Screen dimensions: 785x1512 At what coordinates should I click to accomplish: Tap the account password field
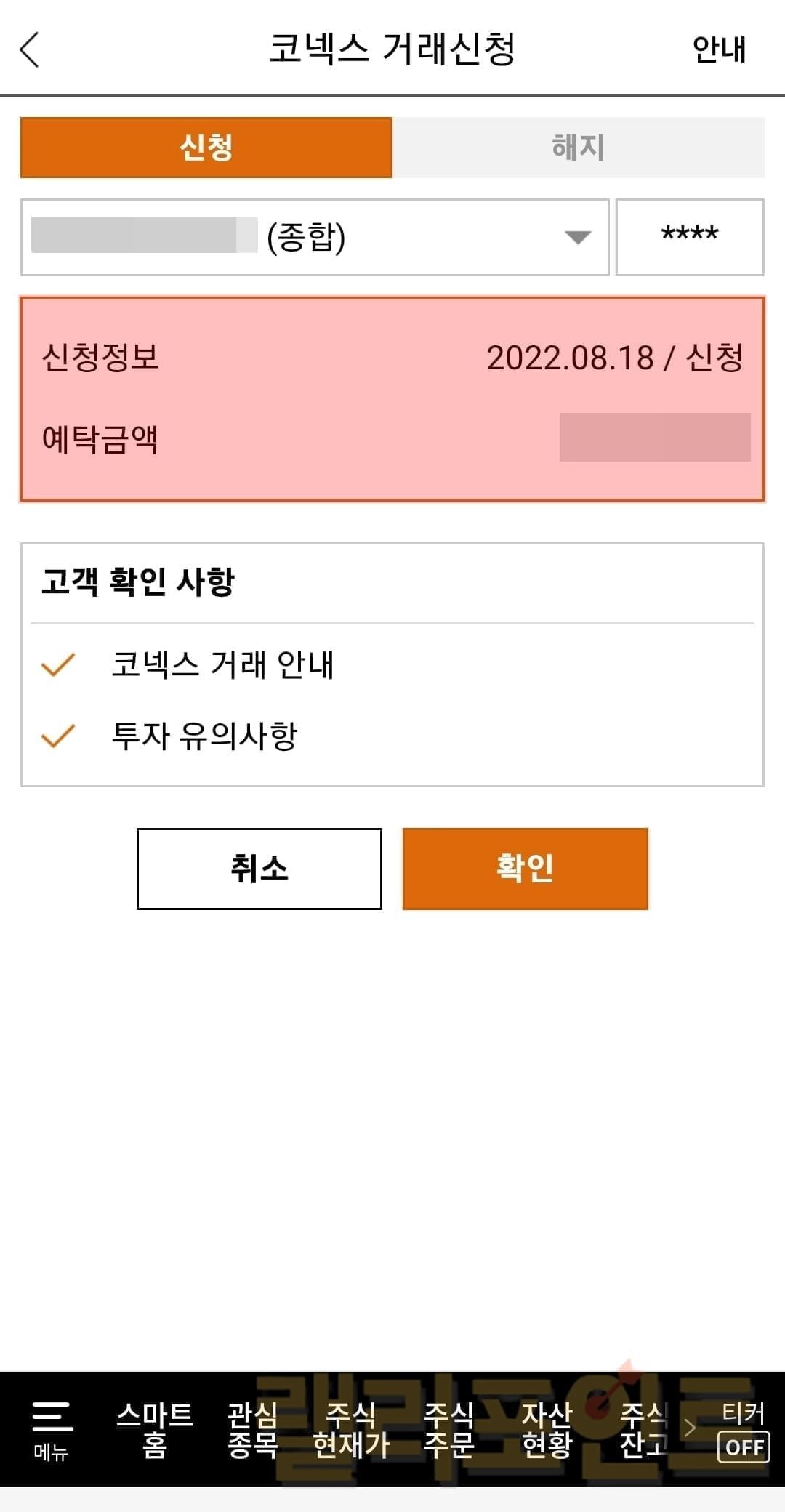point(689,237)
